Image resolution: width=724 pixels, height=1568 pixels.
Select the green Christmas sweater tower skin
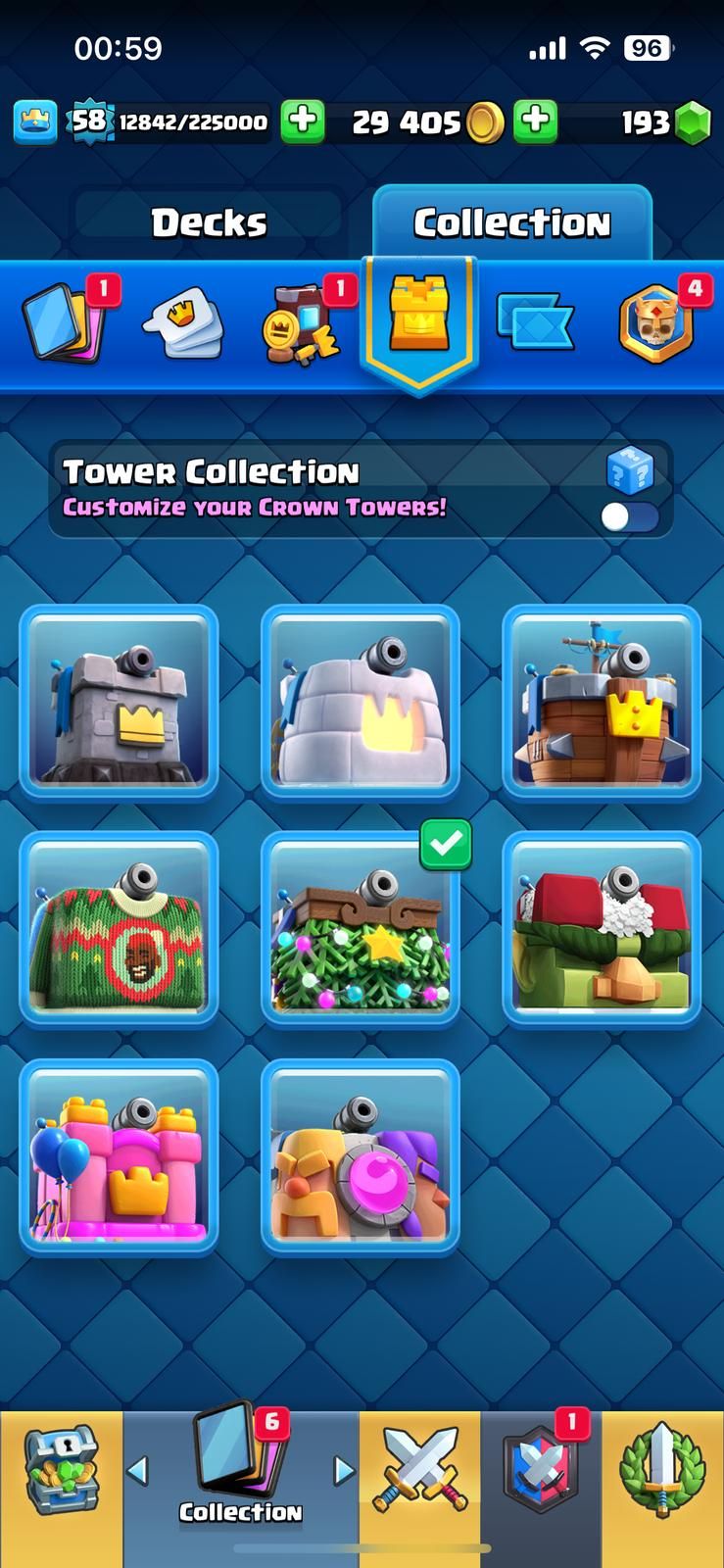point(119,928)
